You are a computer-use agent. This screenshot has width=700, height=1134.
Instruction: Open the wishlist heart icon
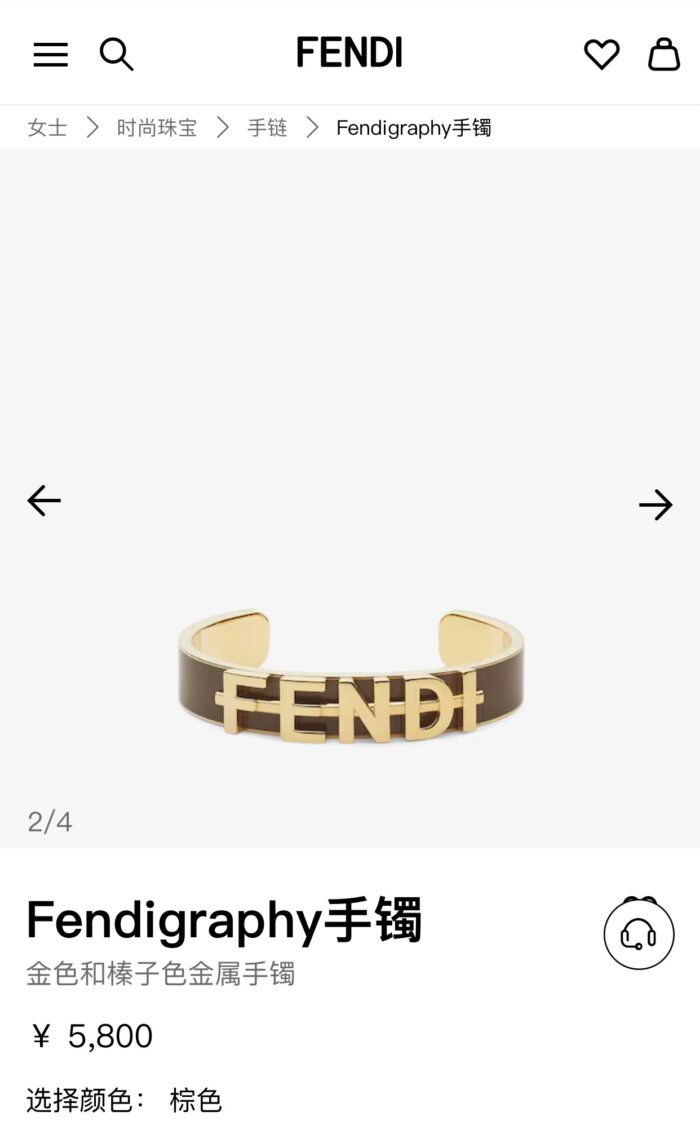coord(602,54)
